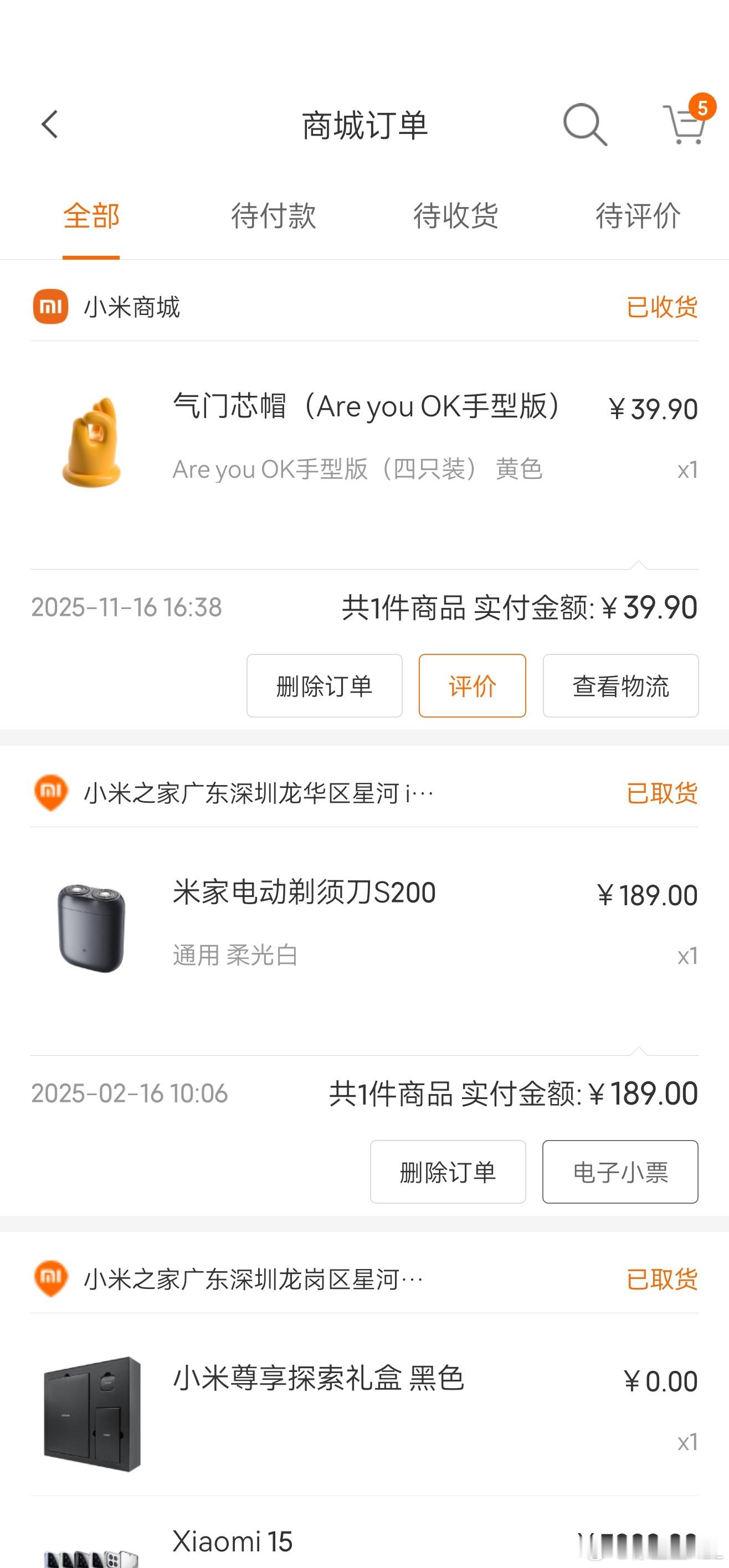Go back from the 商城订单 page
The width and height of the screenshot is (729, 1568).
coord(50,125)
